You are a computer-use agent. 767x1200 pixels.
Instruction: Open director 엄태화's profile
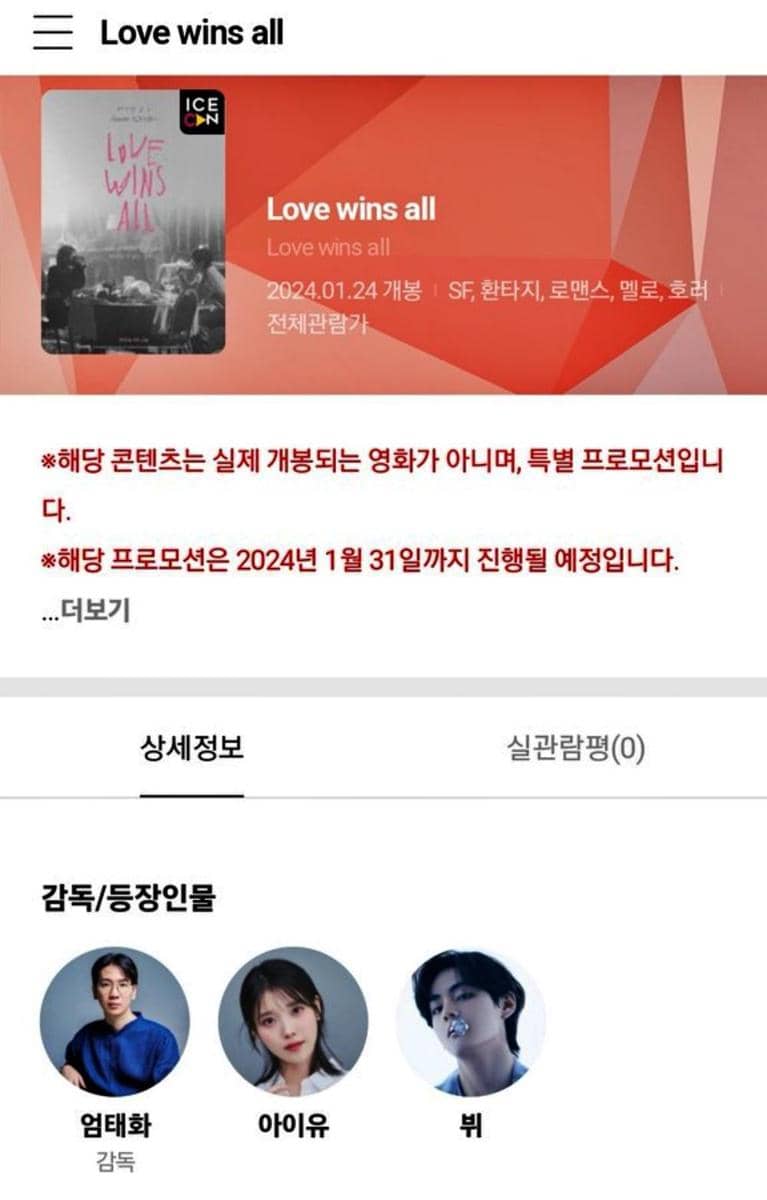pyautogui.click(x=115, y=1022)
